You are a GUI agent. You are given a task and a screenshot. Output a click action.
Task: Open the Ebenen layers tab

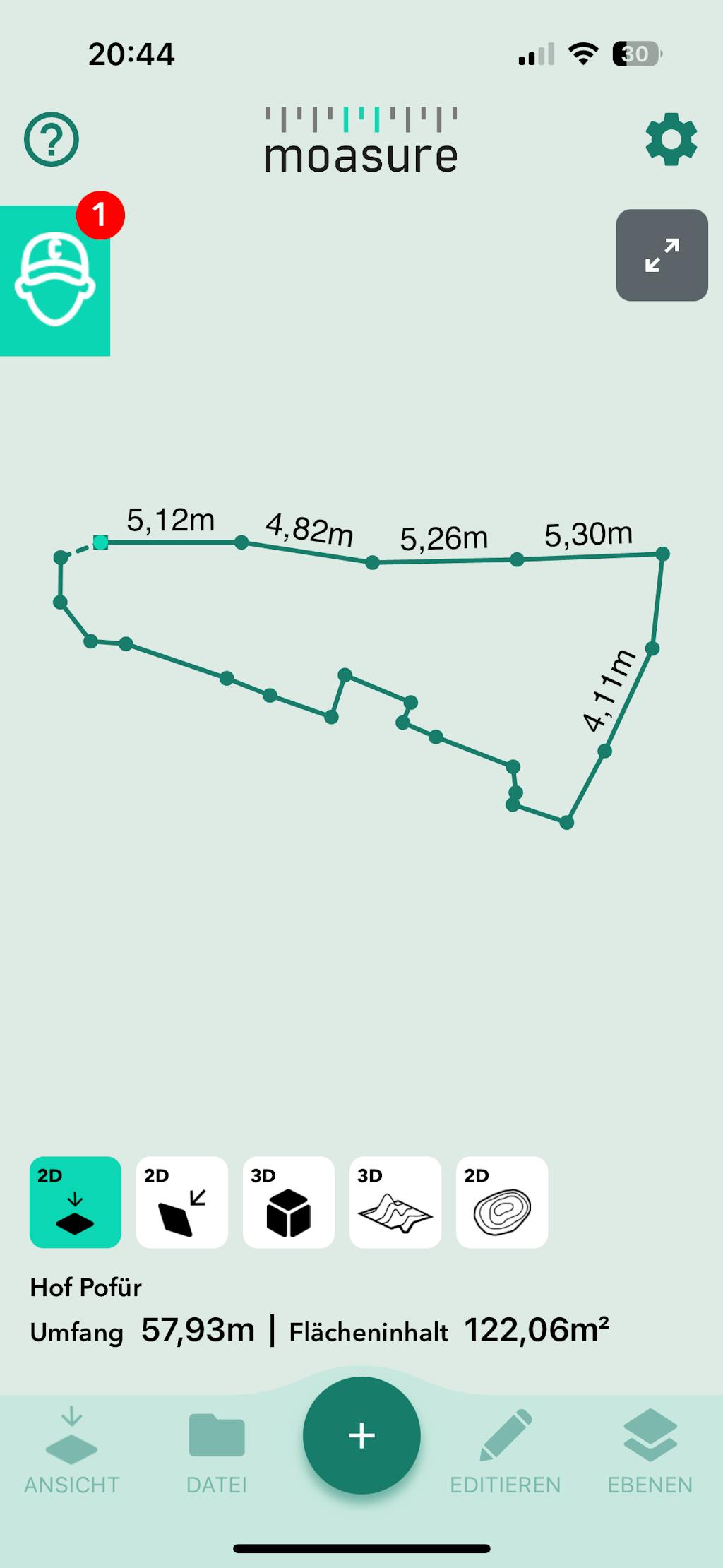click(x=650, y=1451)
